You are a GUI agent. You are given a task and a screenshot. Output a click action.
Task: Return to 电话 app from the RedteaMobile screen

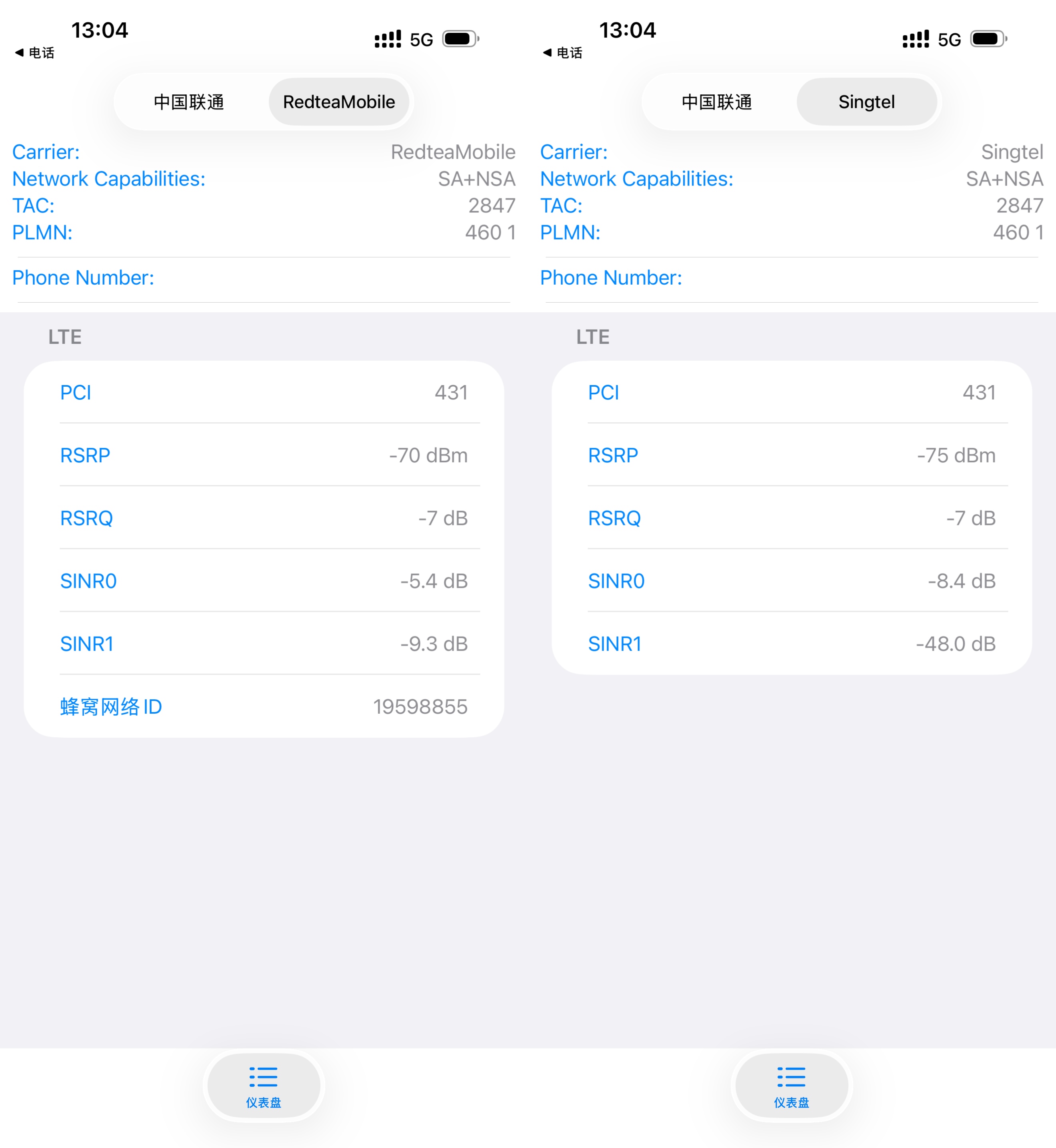35,52
